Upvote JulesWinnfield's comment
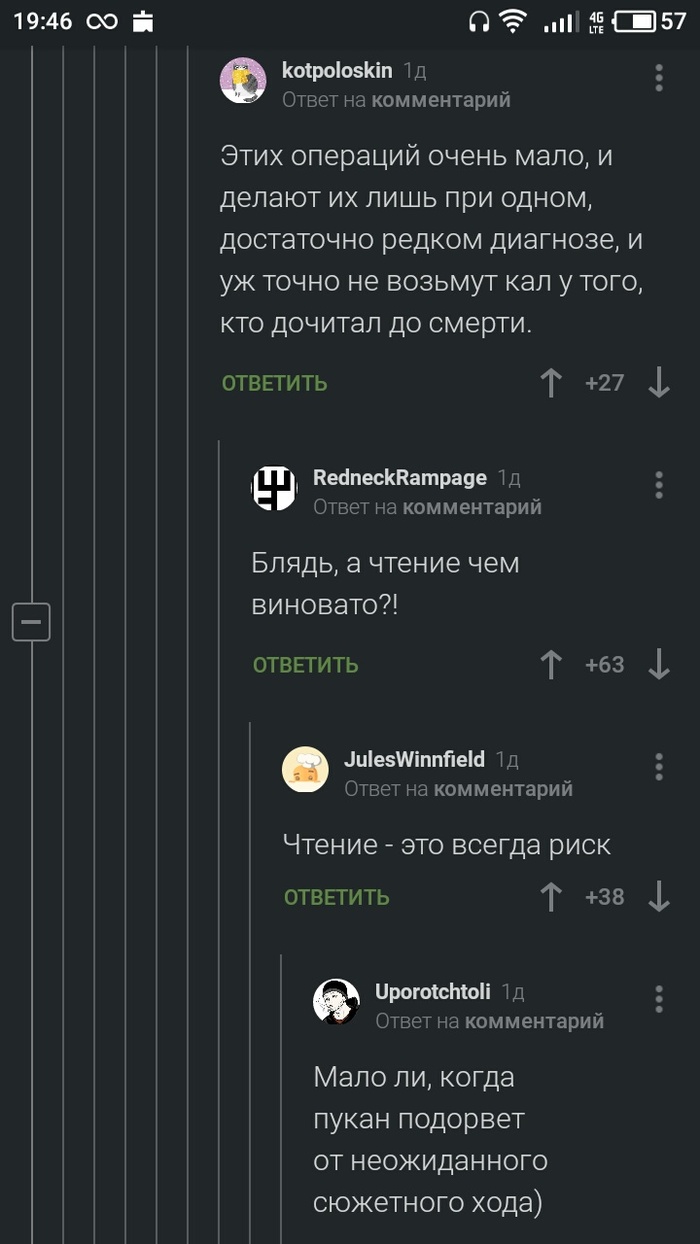700x1244 pixels. click(x=551, y=897)
